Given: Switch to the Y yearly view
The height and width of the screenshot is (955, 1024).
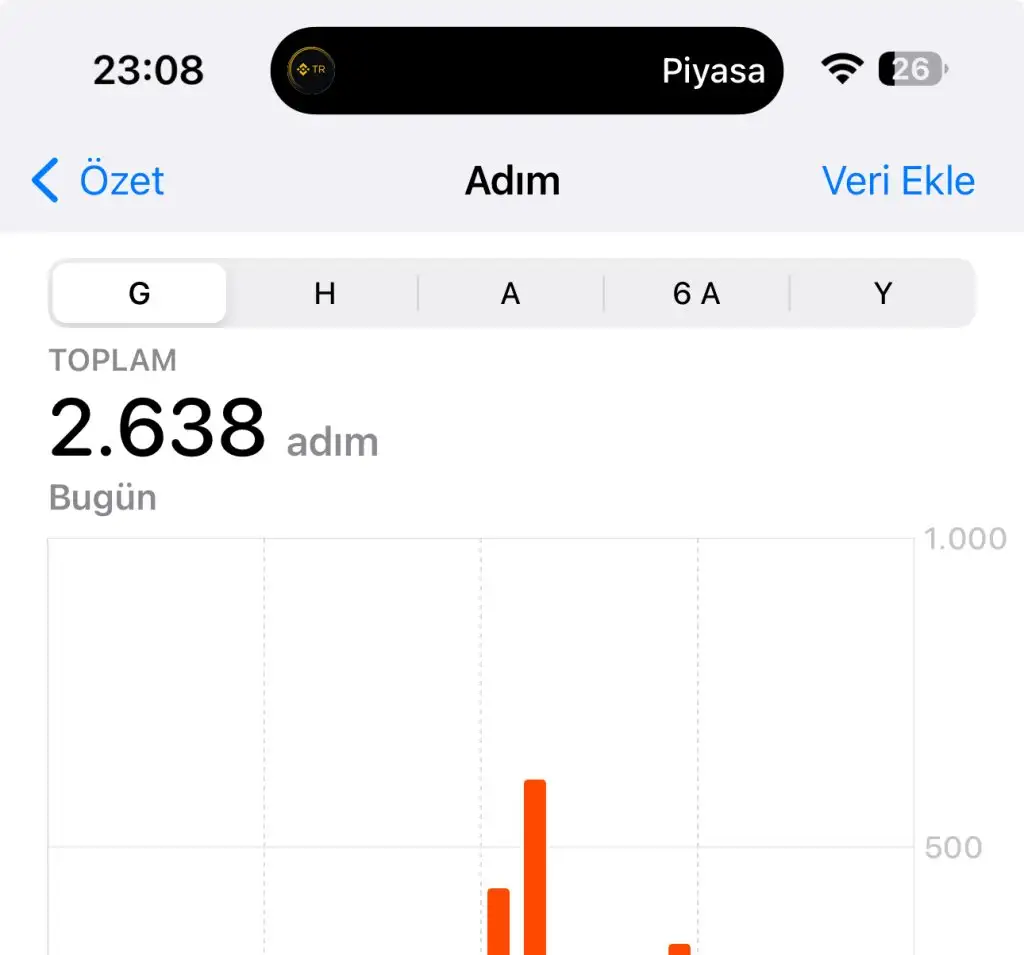Looking at the screenshot, I should coord(882,294).
